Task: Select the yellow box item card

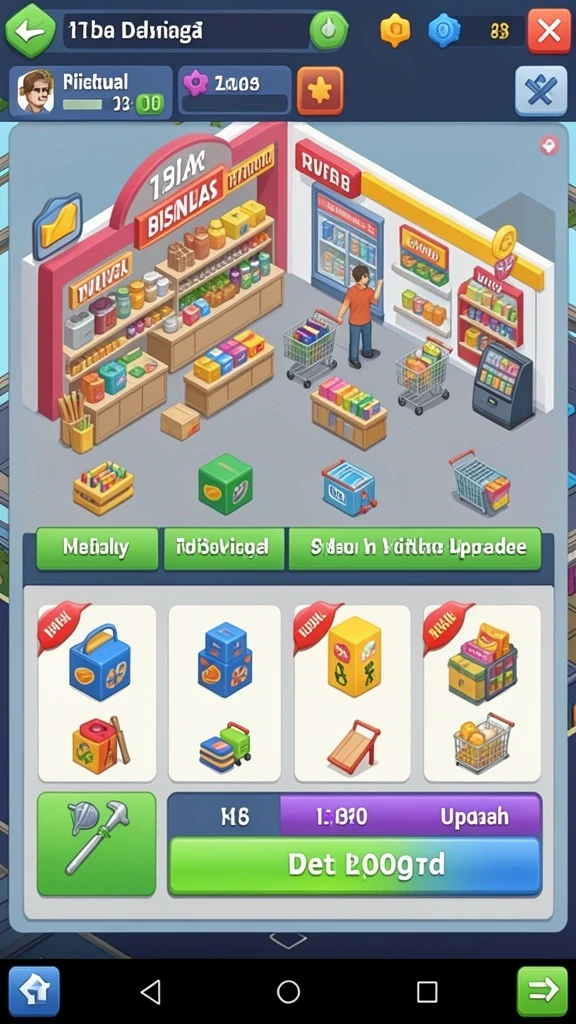Action: tap(353, 692)
